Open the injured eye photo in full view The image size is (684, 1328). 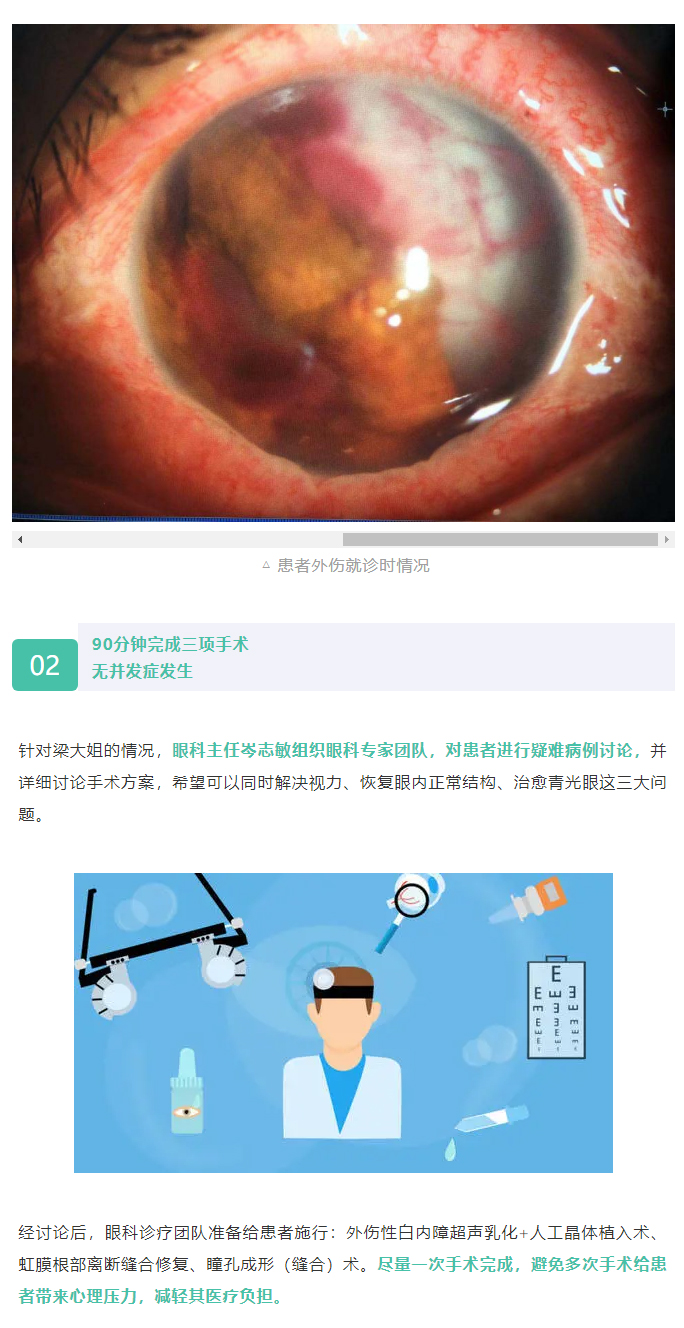tap(342, 270)
